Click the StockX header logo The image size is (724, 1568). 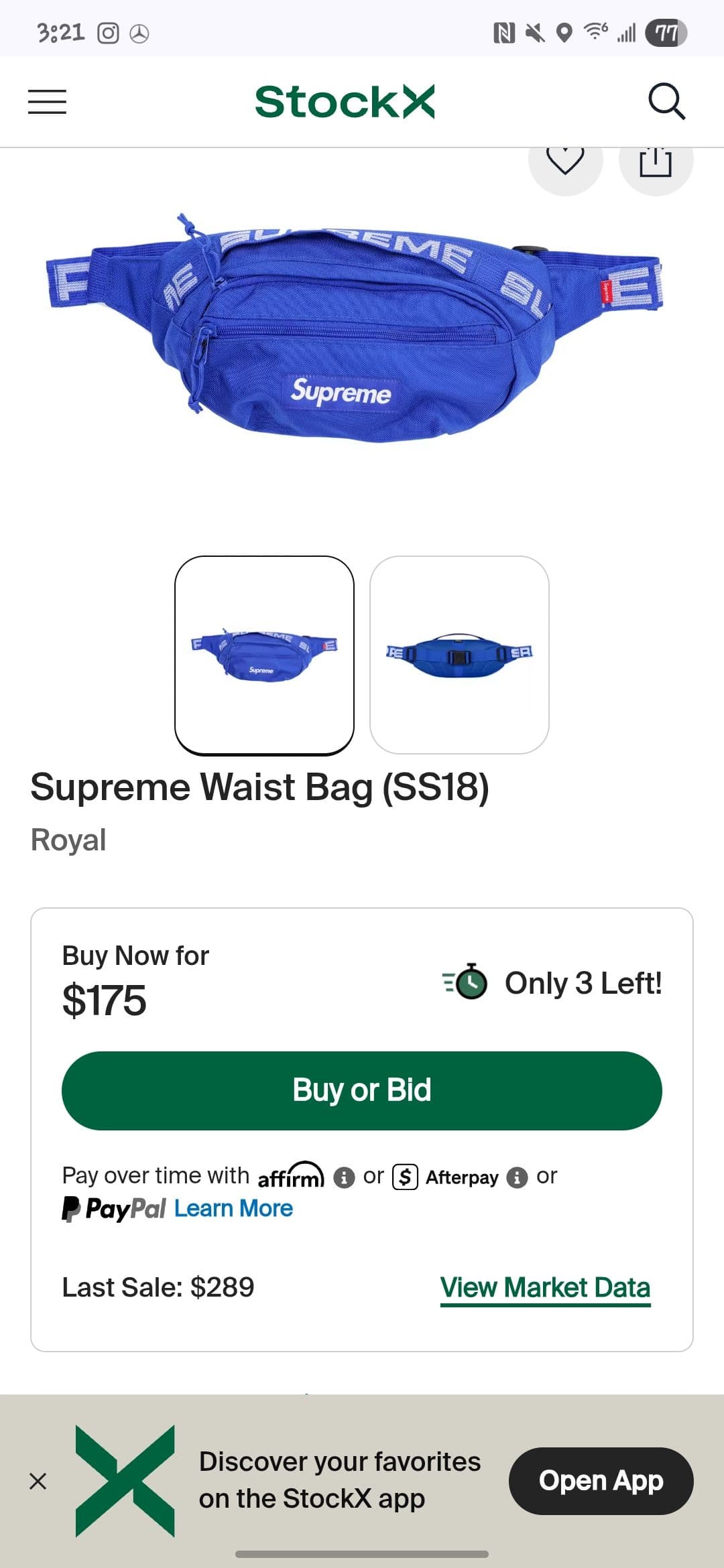[x=345, y=101]
